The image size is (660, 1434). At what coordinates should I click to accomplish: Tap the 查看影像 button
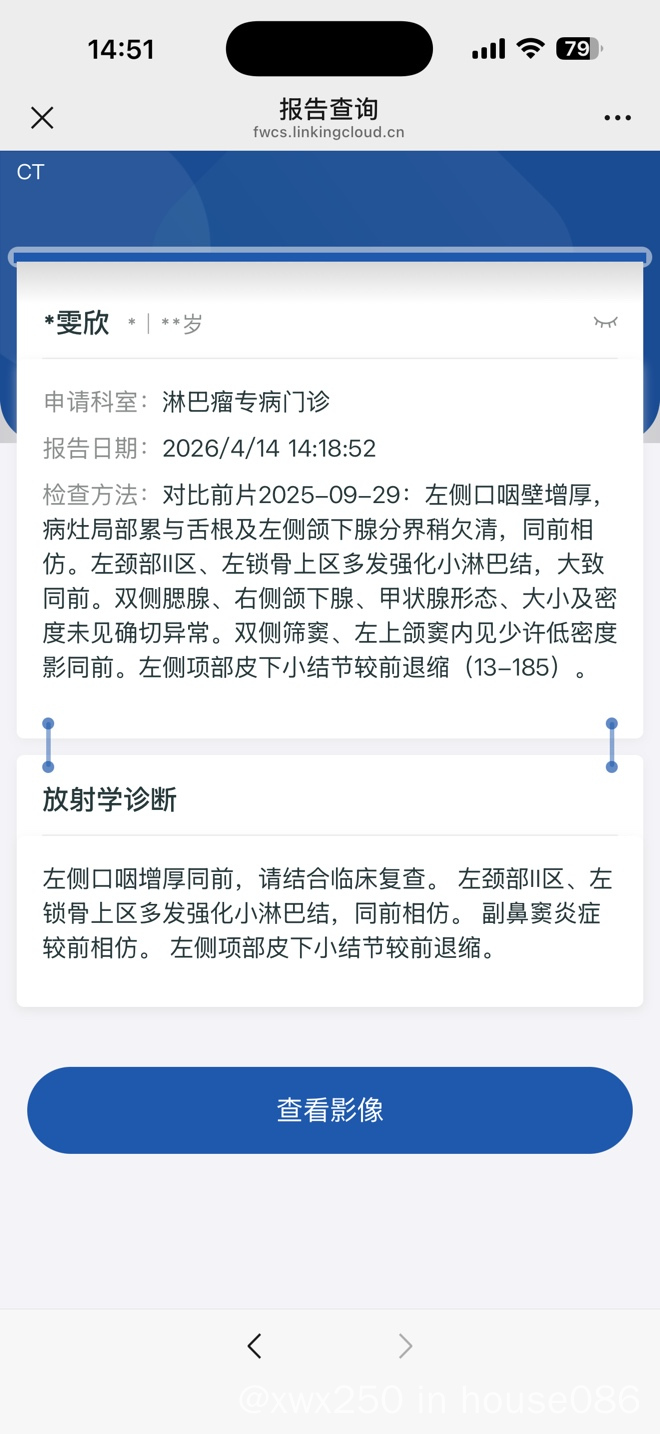point(330,1110)
